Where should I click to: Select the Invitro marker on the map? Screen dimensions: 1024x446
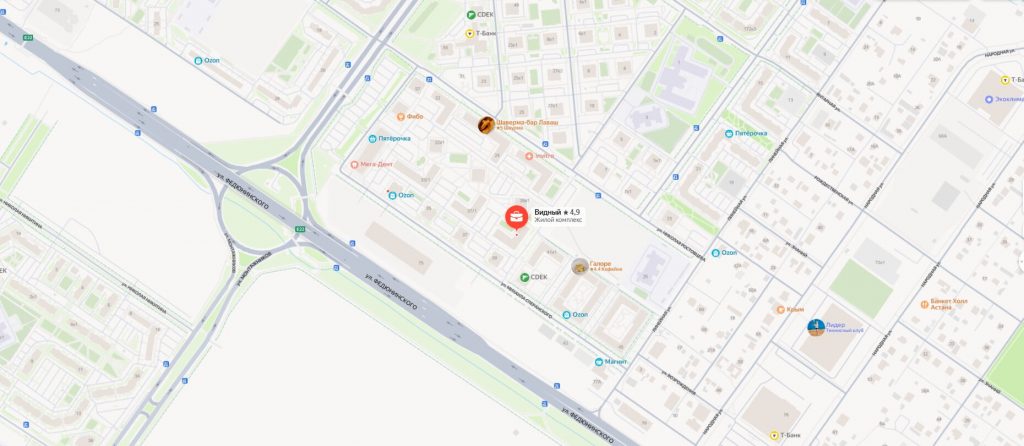click(527, 155)
